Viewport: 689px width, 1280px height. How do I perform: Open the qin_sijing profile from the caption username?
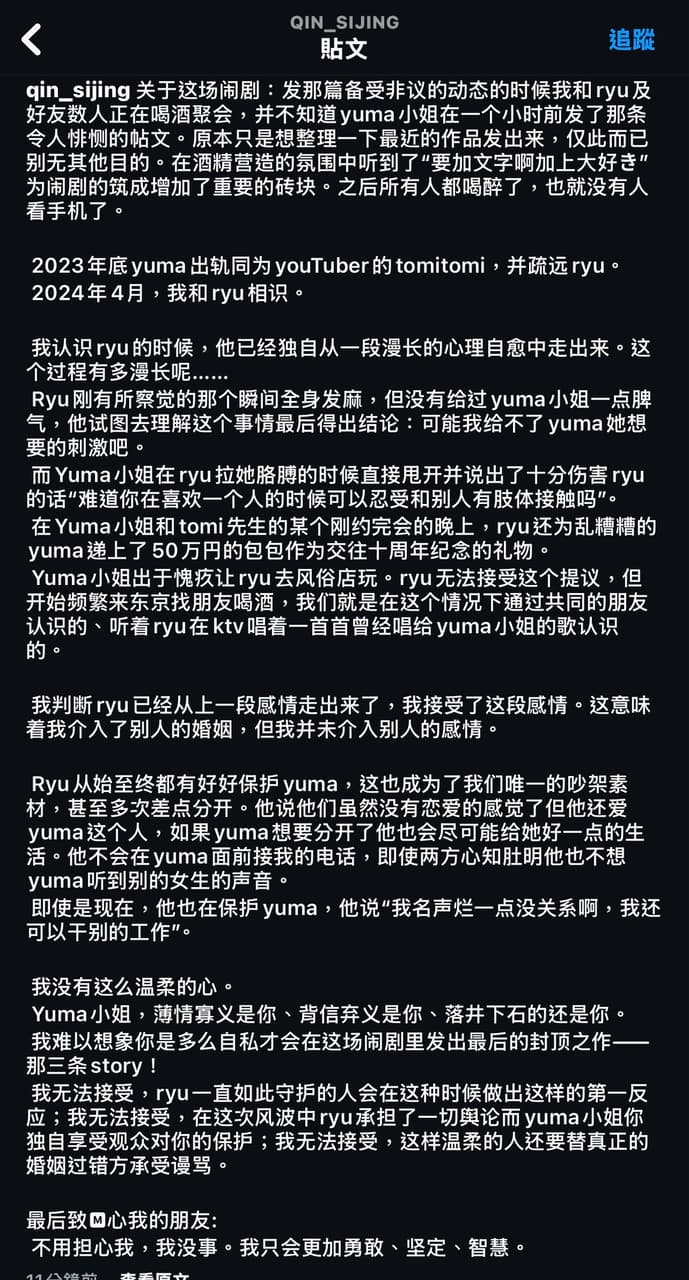click(x=78, y=90)
